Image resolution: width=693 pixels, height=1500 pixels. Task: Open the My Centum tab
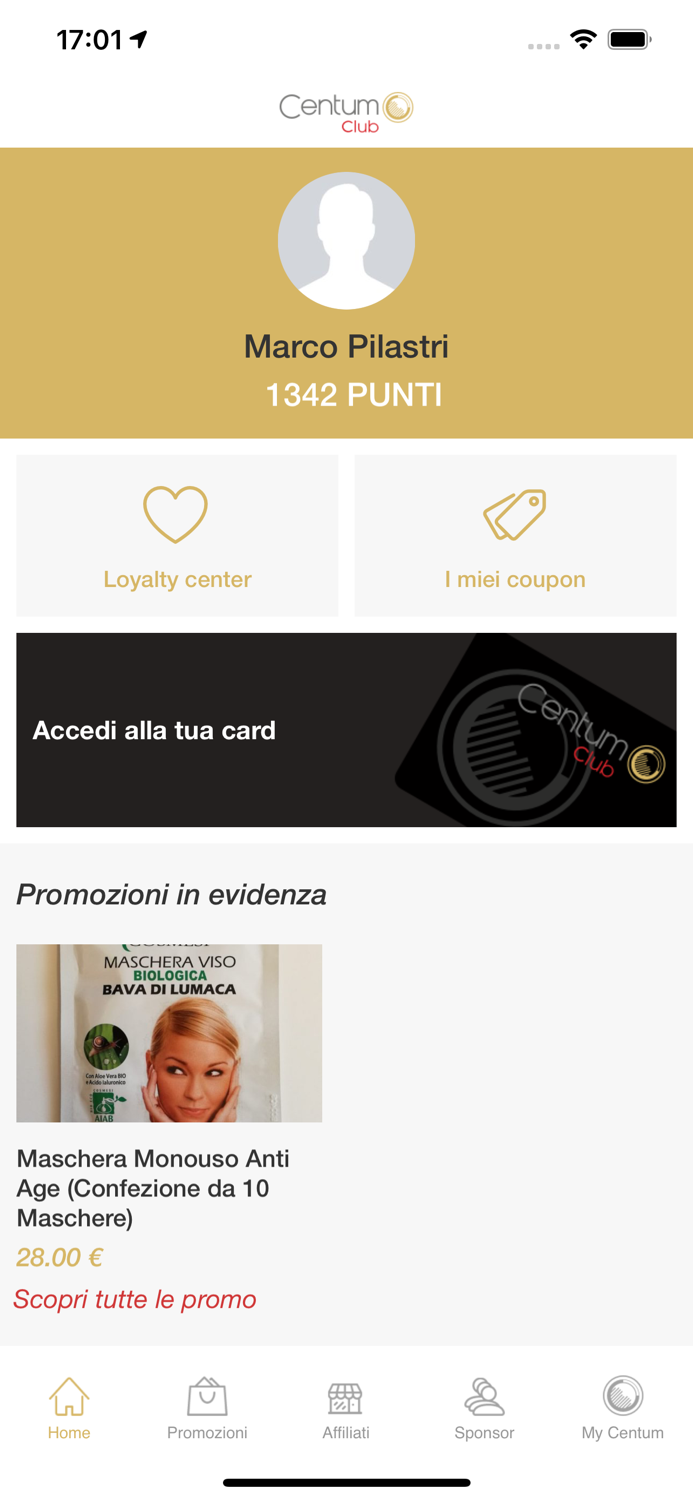622,1408
